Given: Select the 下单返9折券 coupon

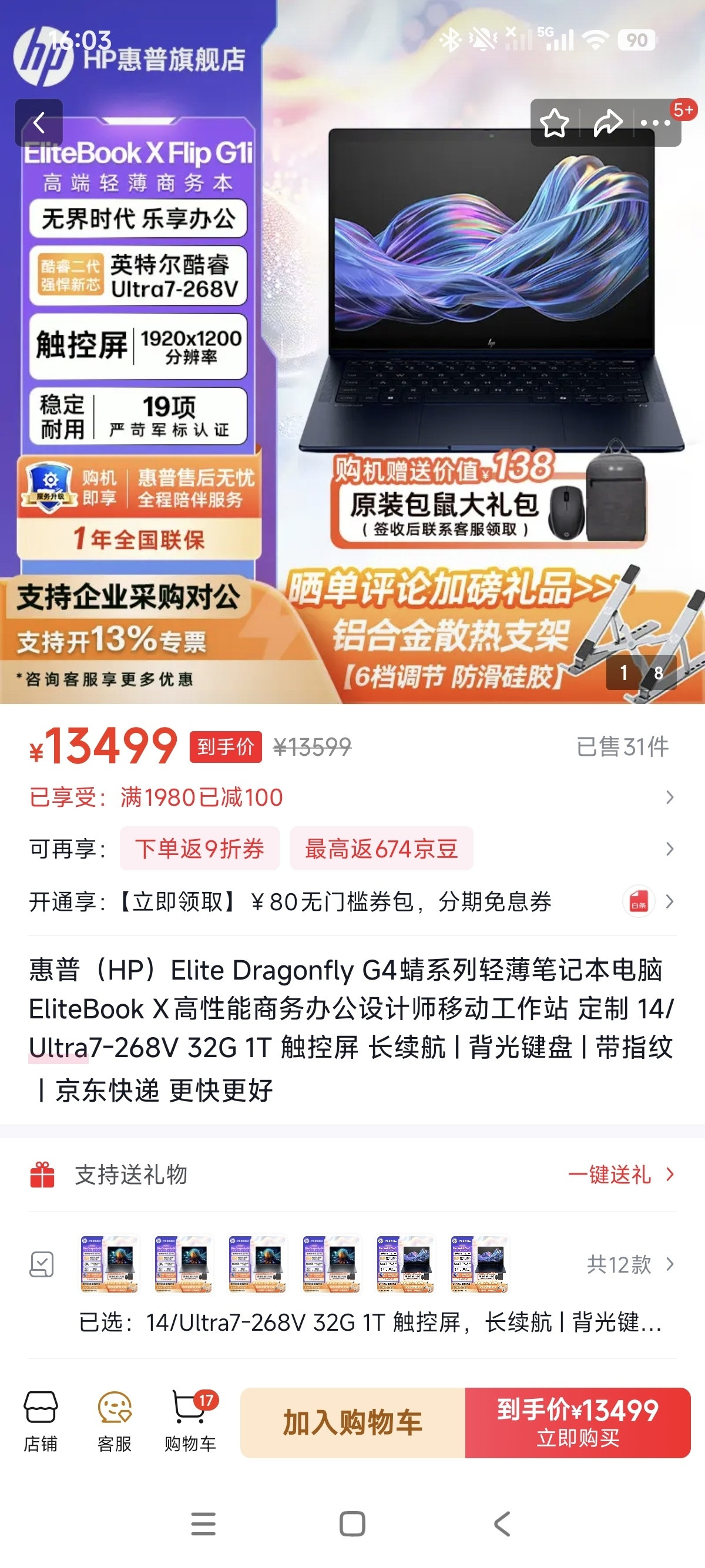Looking at the screenshot, I should (200, 849).
